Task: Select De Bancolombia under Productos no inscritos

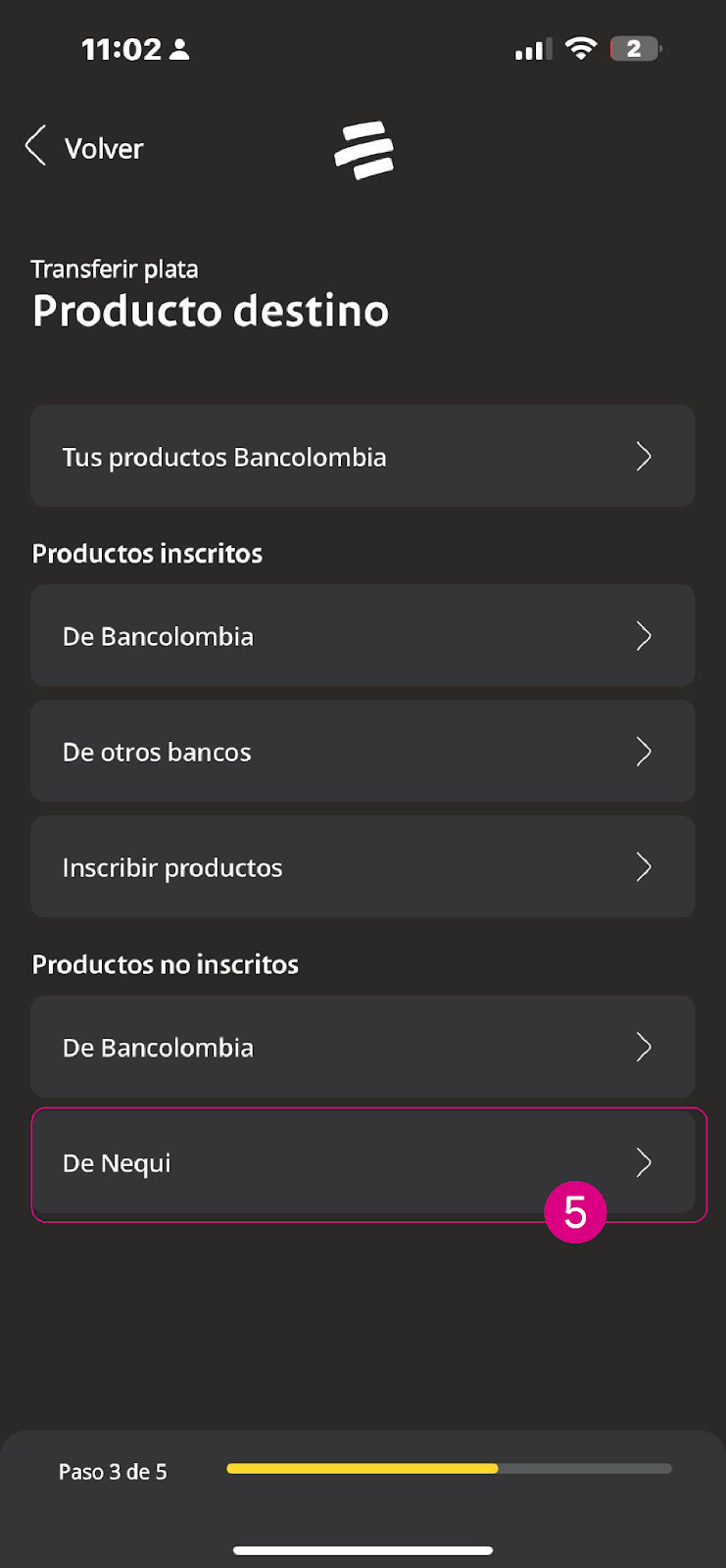Action: click(x=363, y=1047)
